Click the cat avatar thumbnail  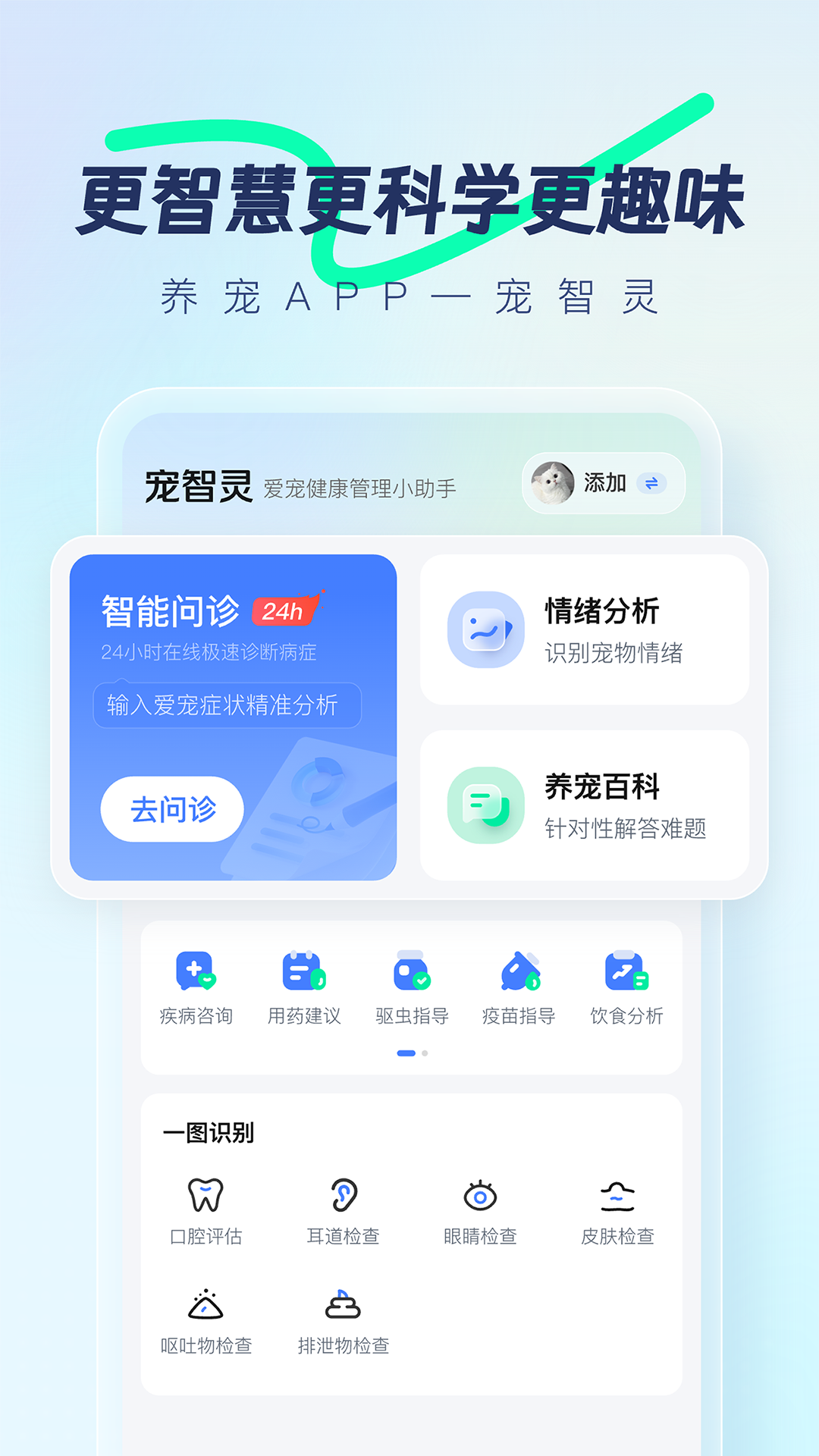click(x=551, y=482)
